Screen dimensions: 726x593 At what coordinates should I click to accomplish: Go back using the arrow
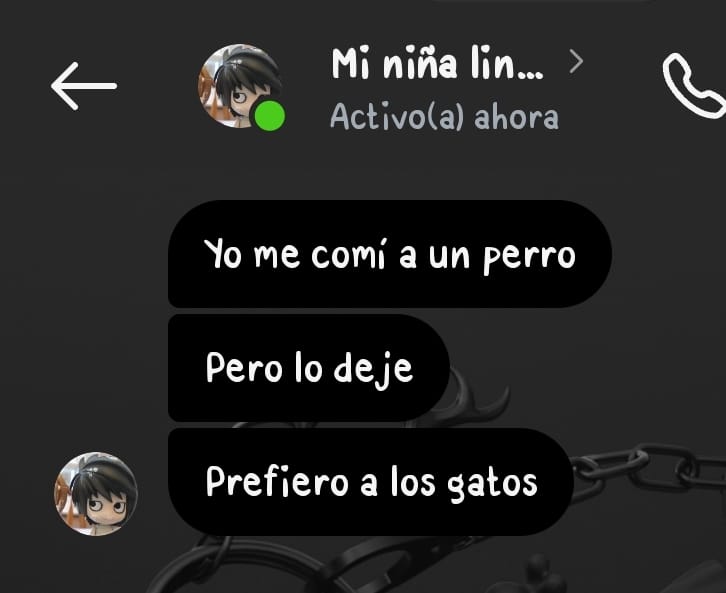(x=83, y=87)
